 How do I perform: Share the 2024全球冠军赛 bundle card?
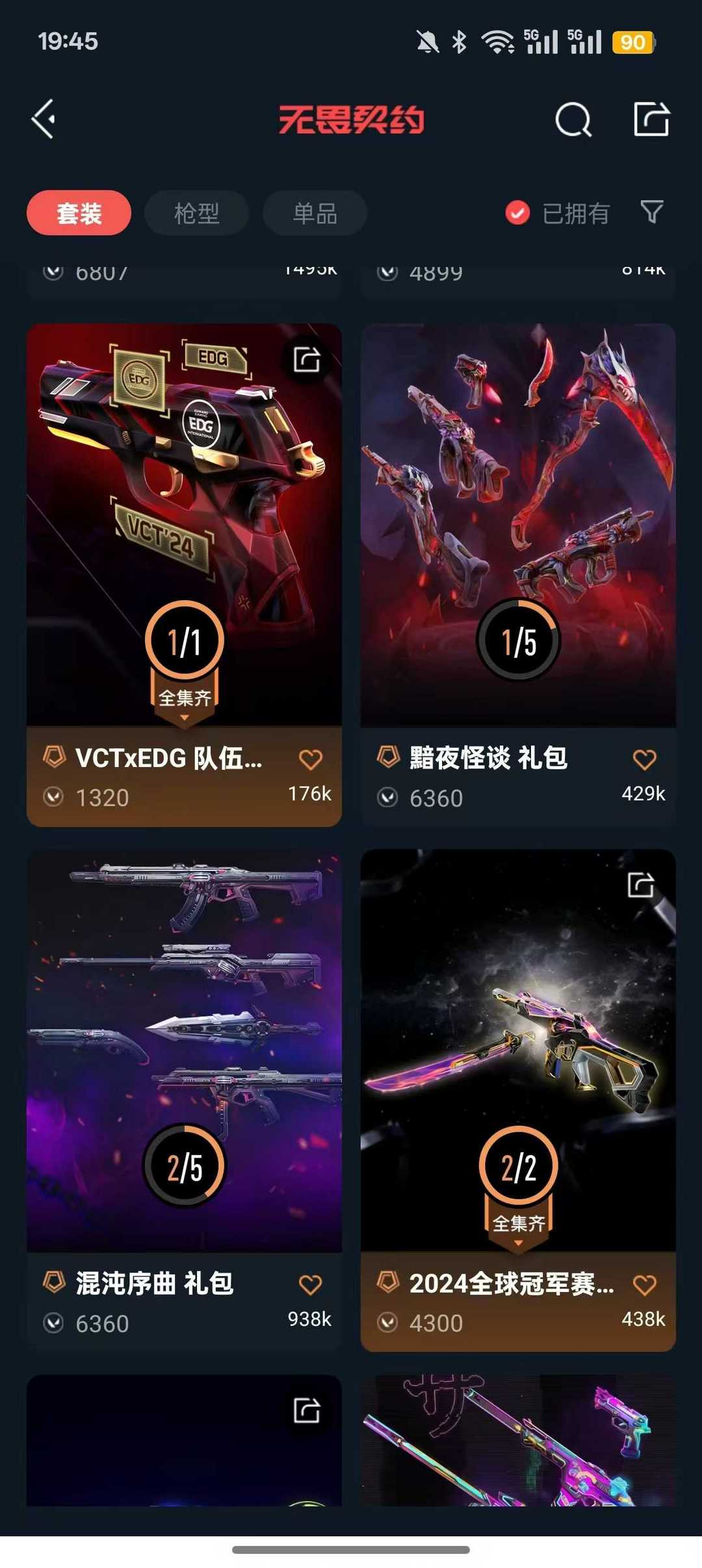click(641, 885)
